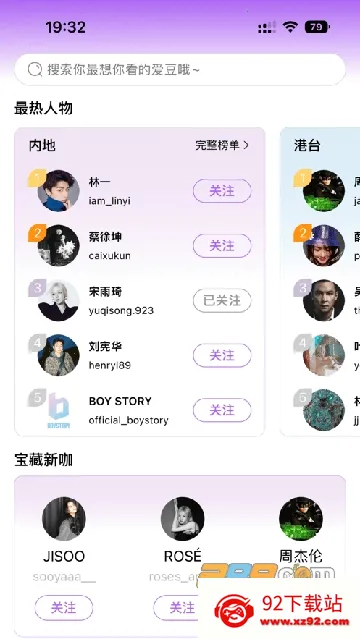This screenshot has height=639, width=360.
Task: Open 周杰伦's card in 宝藏新咖
Action: [301, 530]
